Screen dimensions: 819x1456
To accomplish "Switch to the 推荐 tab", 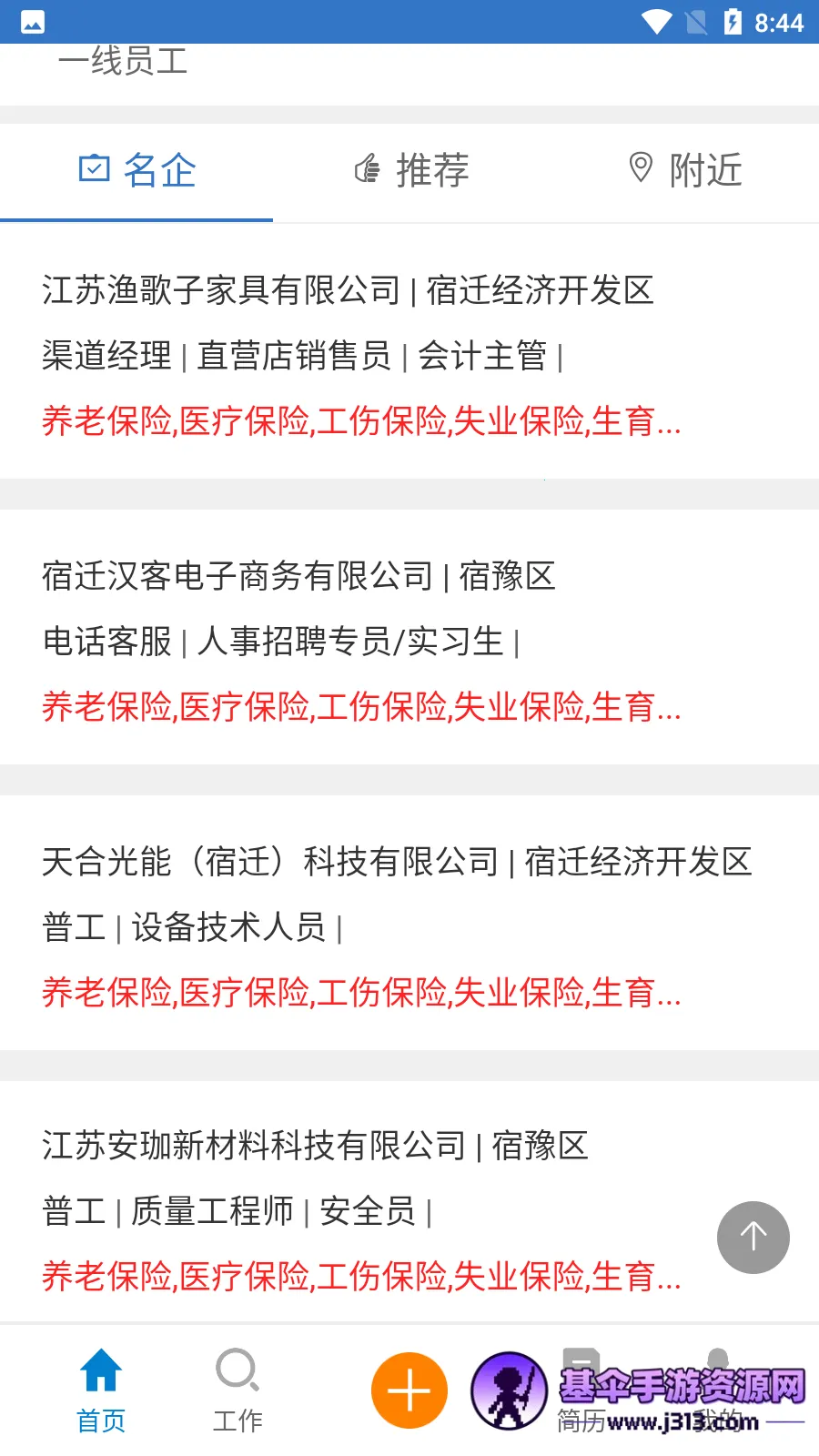I will pos(410,171).
